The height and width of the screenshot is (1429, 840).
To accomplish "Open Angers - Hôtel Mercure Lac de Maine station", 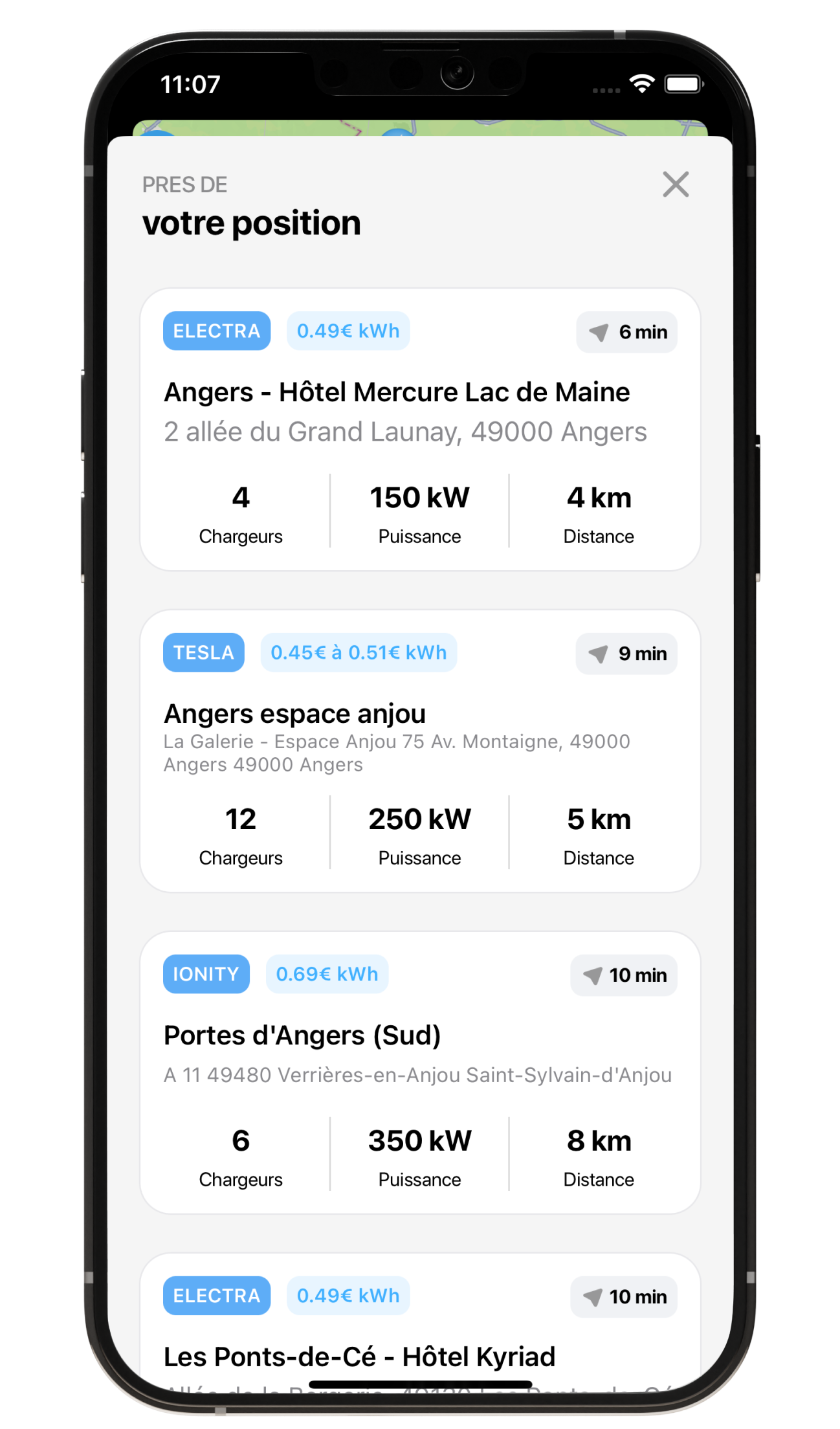I will (x=396, y=392).
